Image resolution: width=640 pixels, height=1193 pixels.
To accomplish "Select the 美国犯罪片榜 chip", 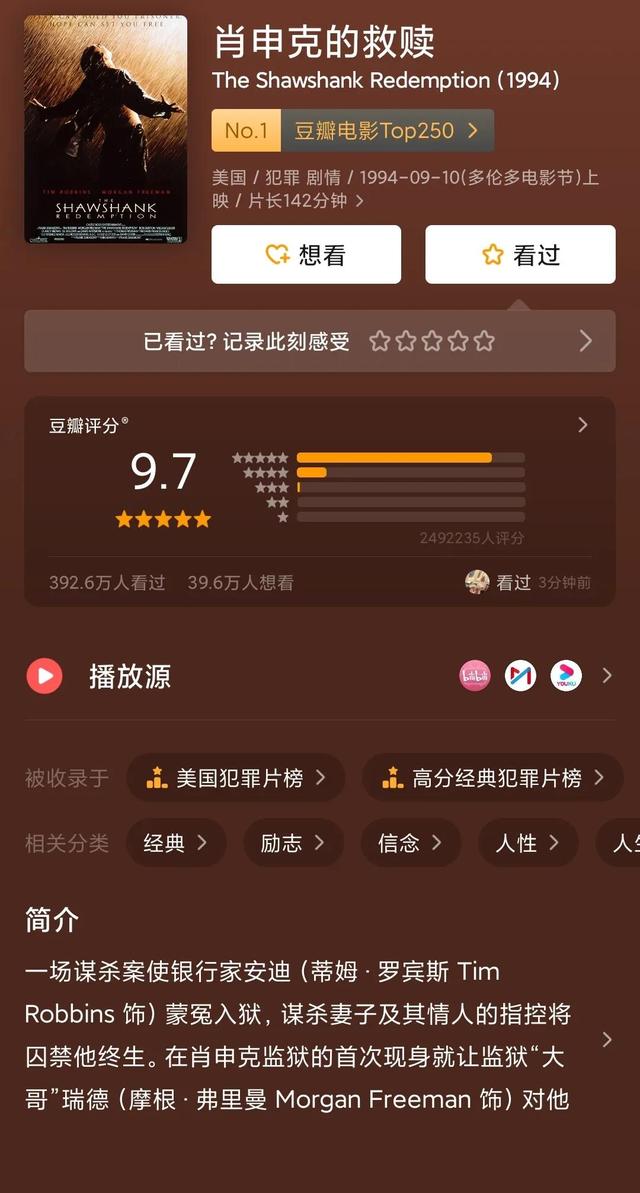I will coord(236,778).
